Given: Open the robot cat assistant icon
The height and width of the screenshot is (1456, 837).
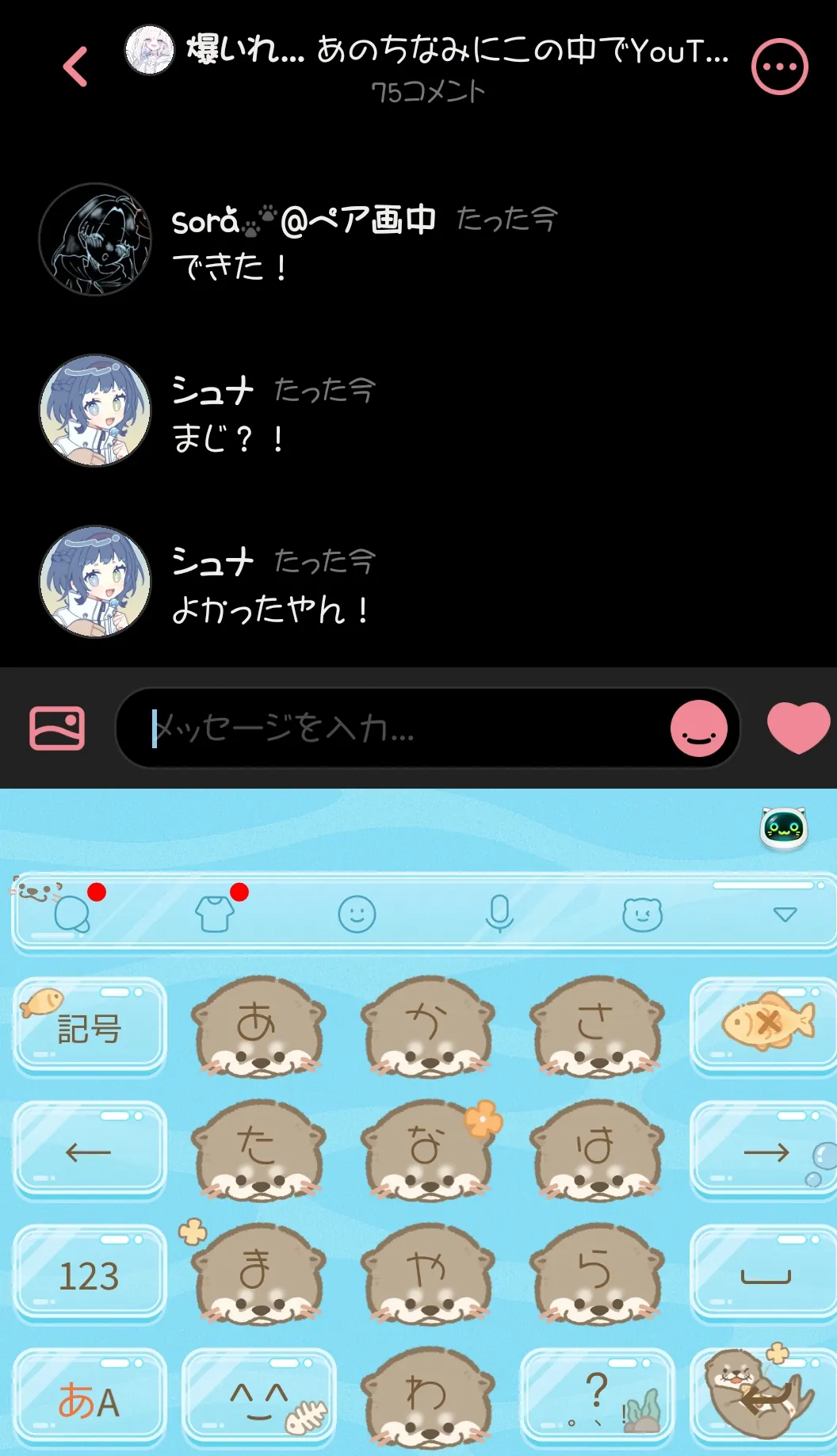Looking at the screenshot, I should pyautogui.click(x=783, y=828).
